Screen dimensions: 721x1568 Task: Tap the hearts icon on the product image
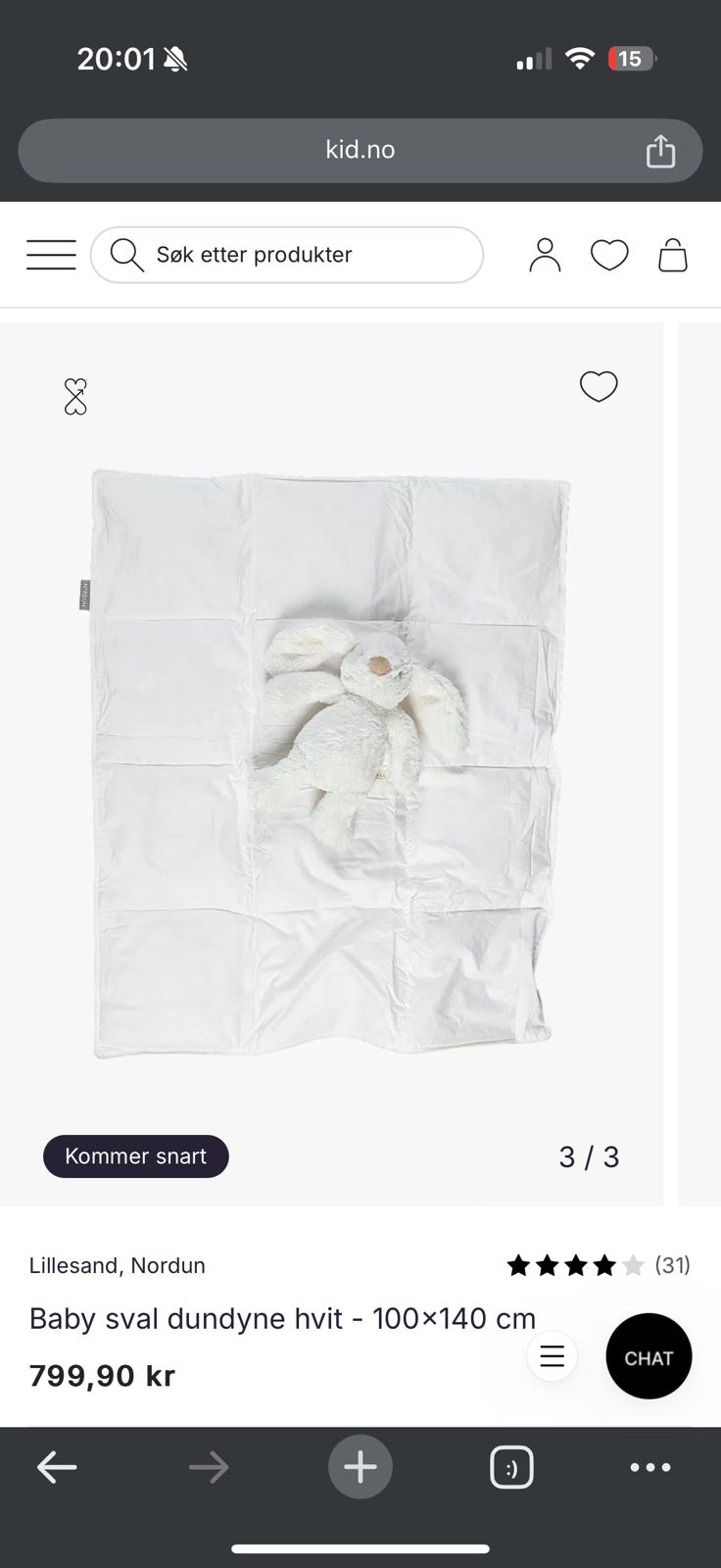pyautogui.click(x=75, y=397)
